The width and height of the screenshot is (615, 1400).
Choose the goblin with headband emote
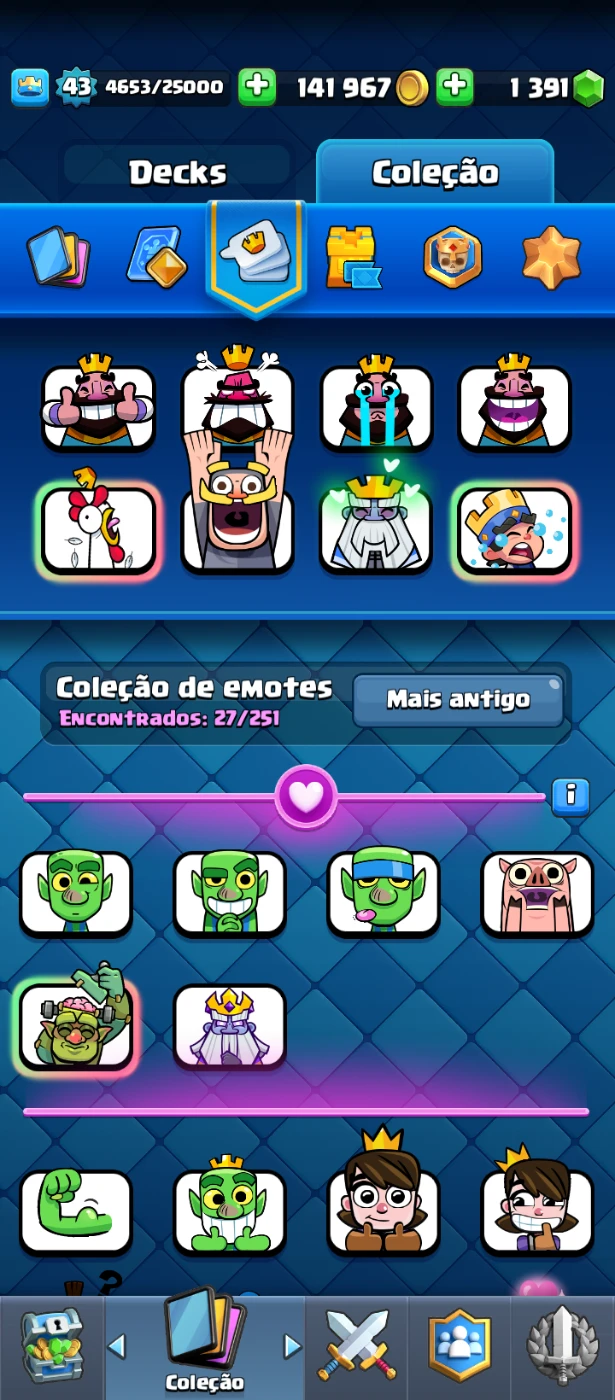click(x=383, y=893)
